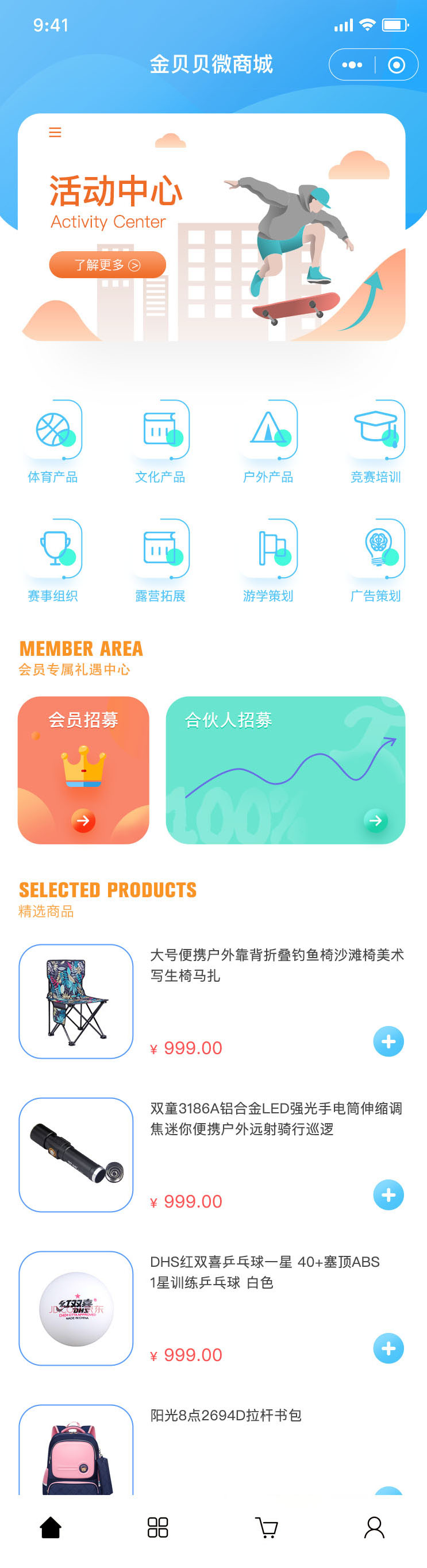Open the hamburger menu on the banner
This screenshot has width=427, height=1568.
pos(55,132)
